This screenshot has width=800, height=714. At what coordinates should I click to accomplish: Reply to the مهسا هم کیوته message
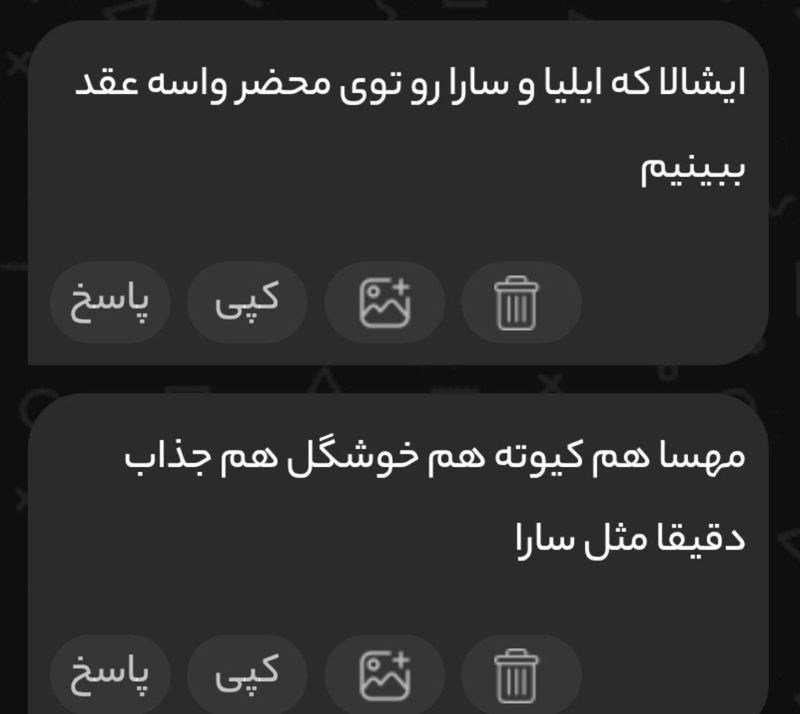pos(110,674)
